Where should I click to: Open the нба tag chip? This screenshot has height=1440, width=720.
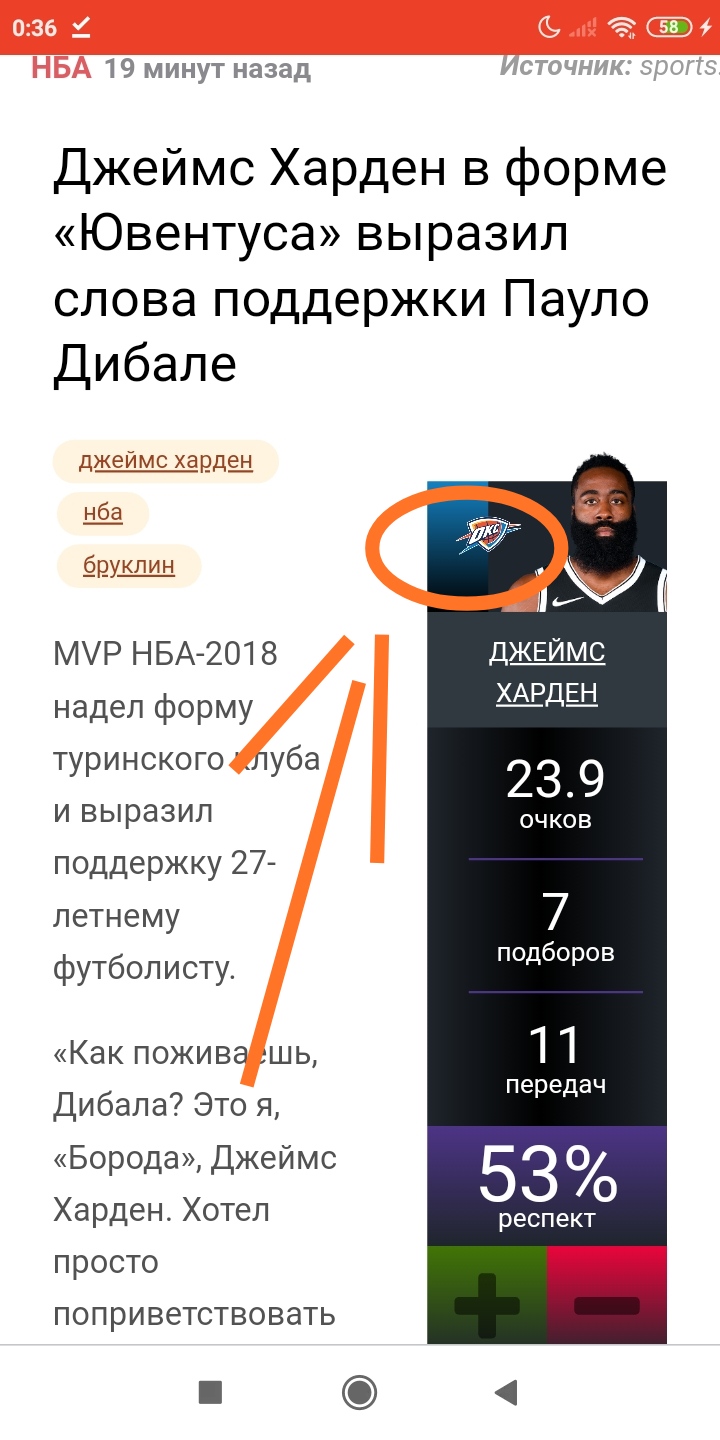click(103, 513)
